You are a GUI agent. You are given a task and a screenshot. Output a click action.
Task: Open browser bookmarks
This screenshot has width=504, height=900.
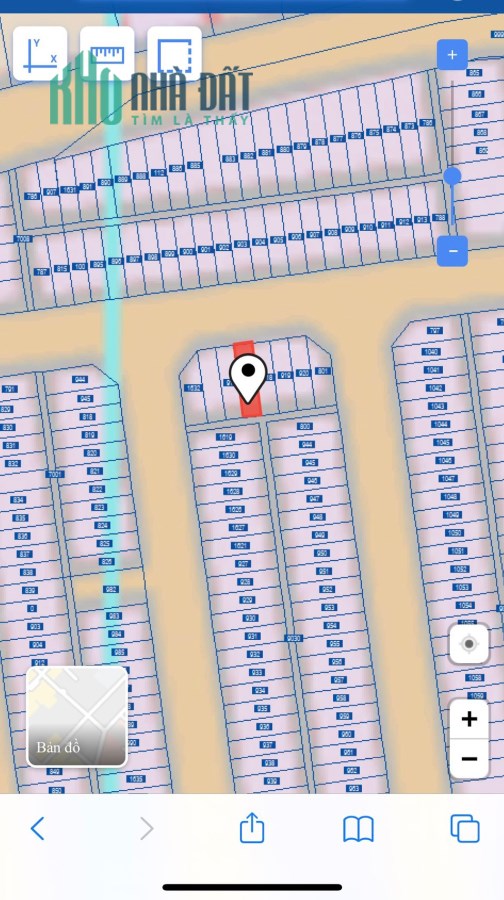coord(358,829)
